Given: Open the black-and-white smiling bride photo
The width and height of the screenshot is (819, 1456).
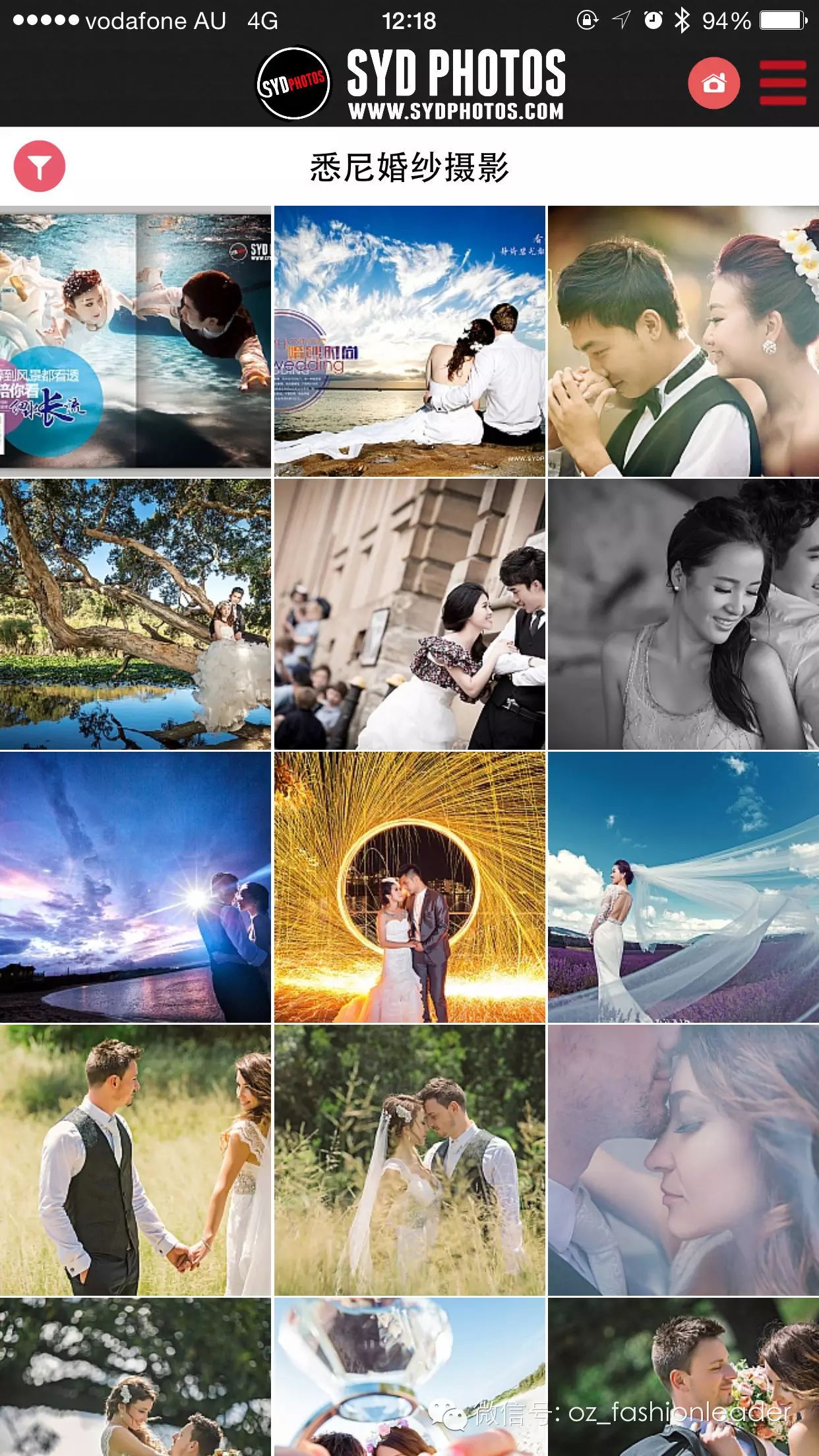Looking at the screenshot, I should pos(683,615).
